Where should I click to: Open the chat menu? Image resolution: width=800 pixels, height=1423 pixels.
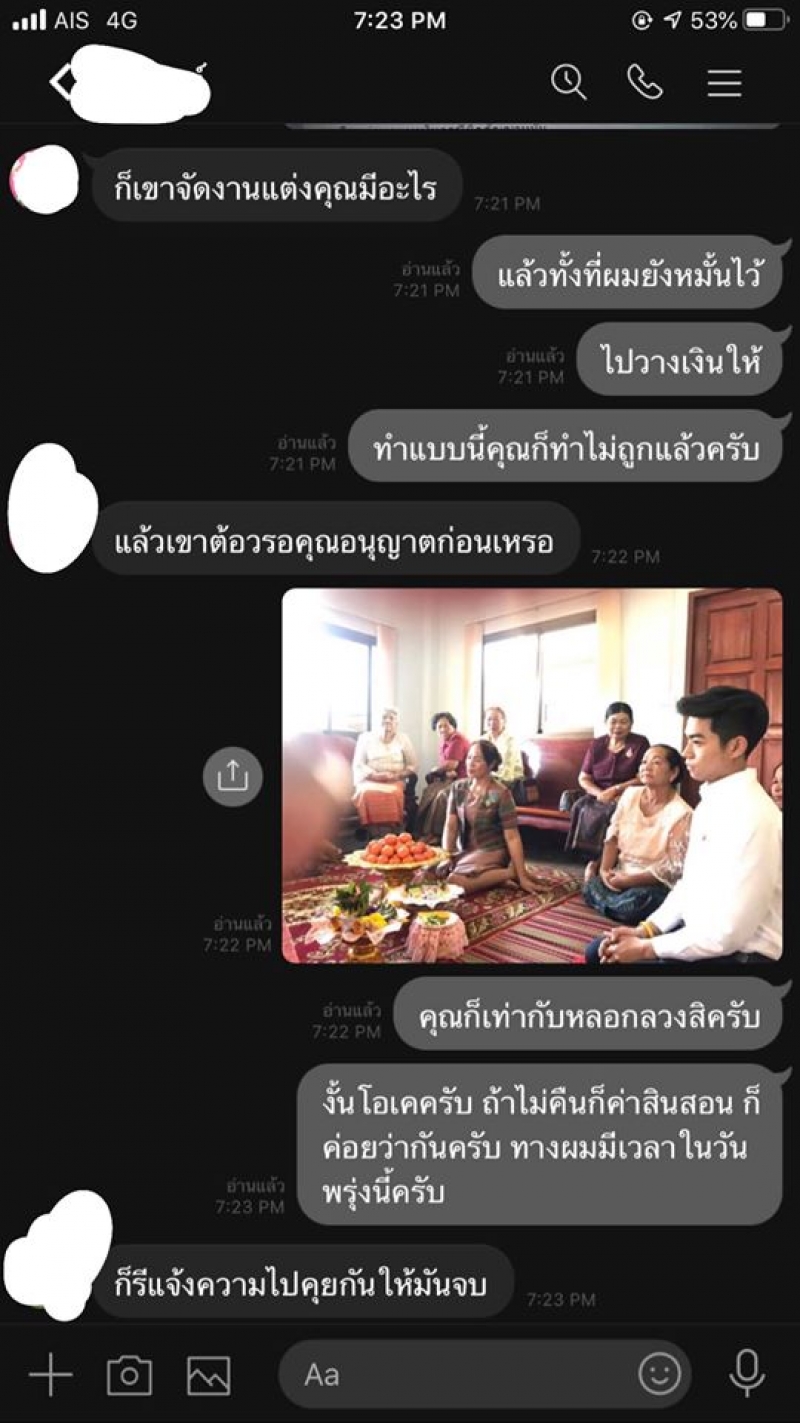tap(724, 82)
